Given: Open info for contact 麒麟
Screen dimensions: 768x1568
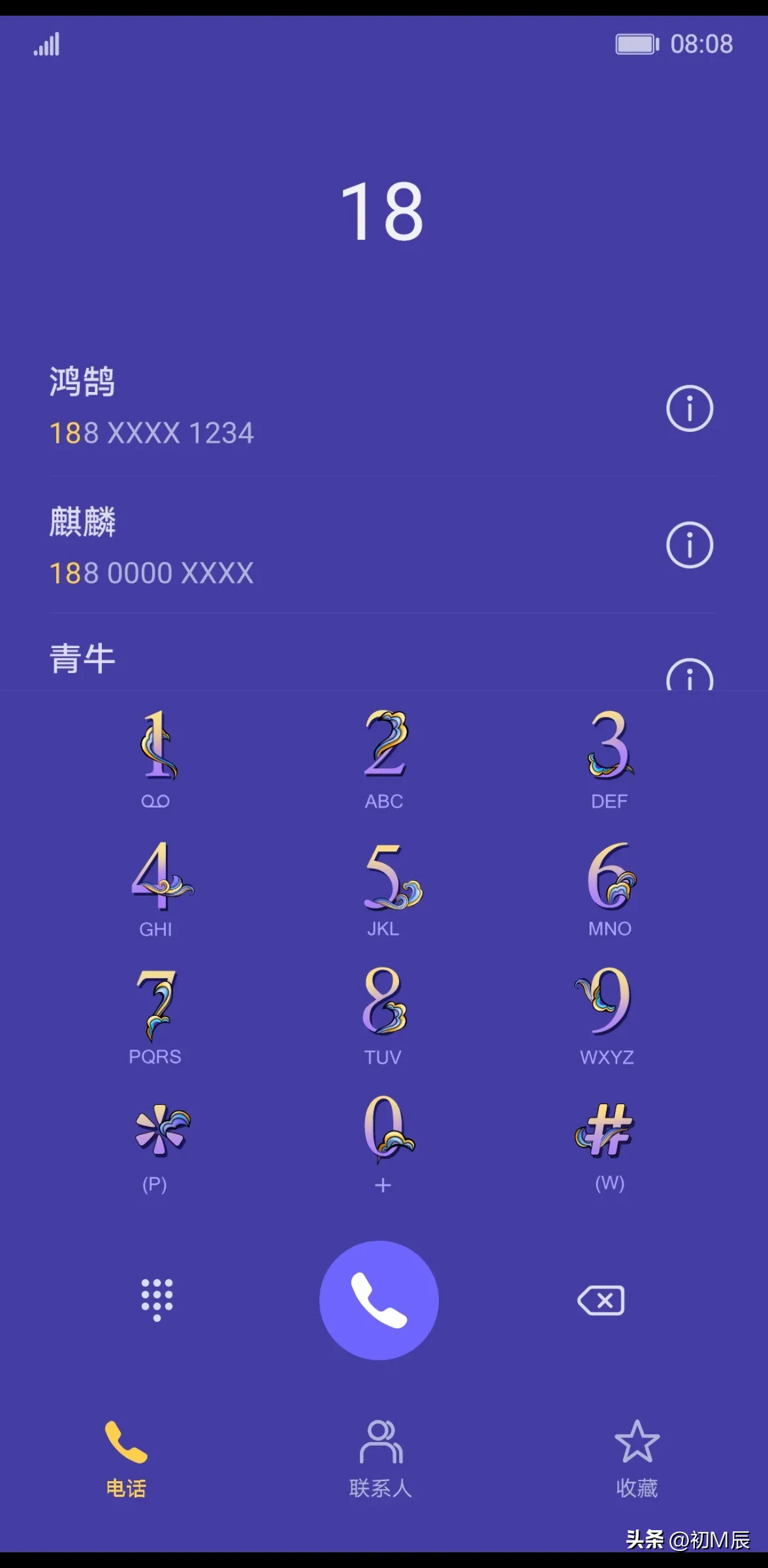Looking at the screenshot, I should pos(689,545).
